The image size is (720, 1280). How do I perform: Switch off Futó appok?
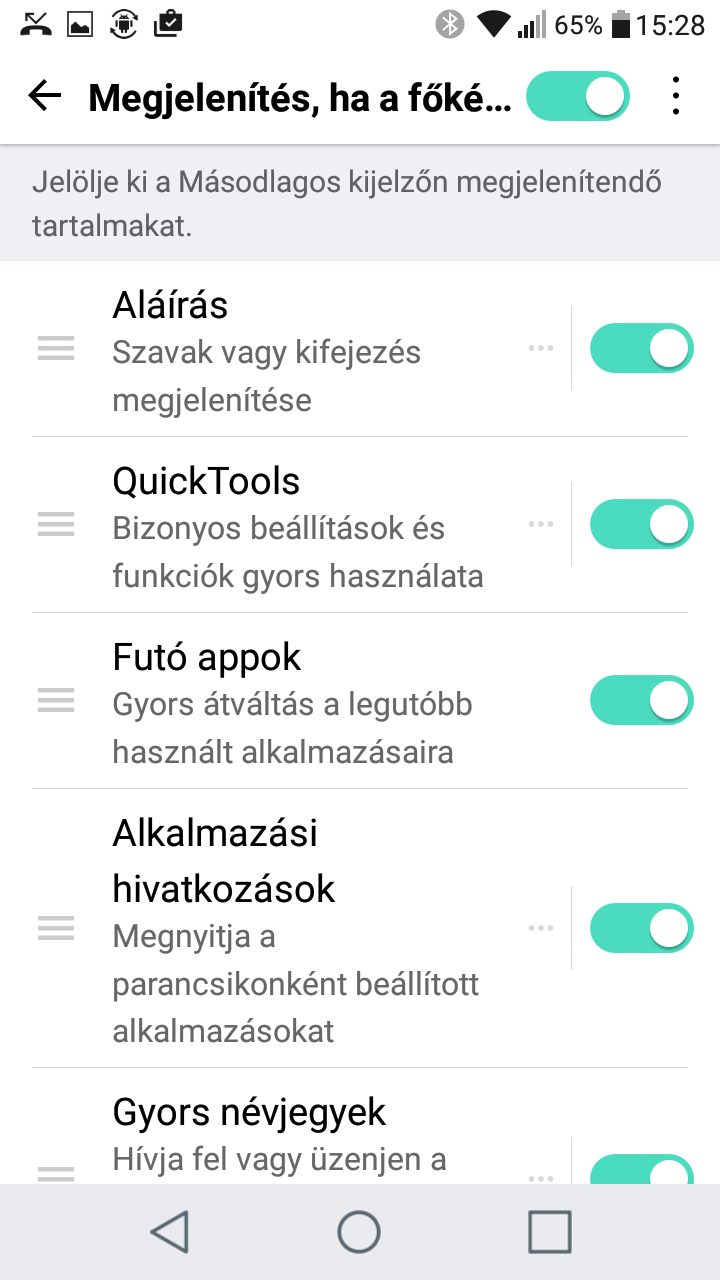coord(641,700)
